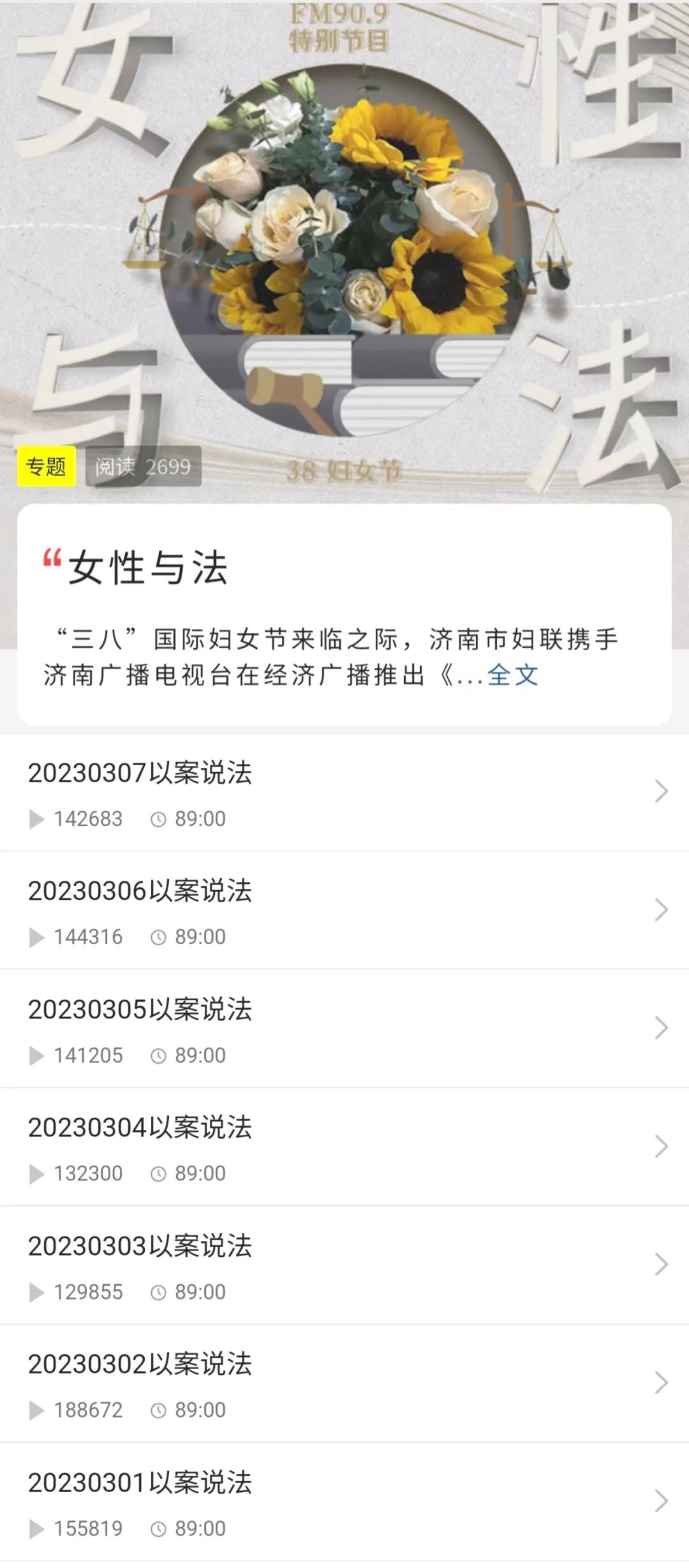Select the 20230305以案说法 episode
This screenshot has height=1568, width=689.
140,1009
